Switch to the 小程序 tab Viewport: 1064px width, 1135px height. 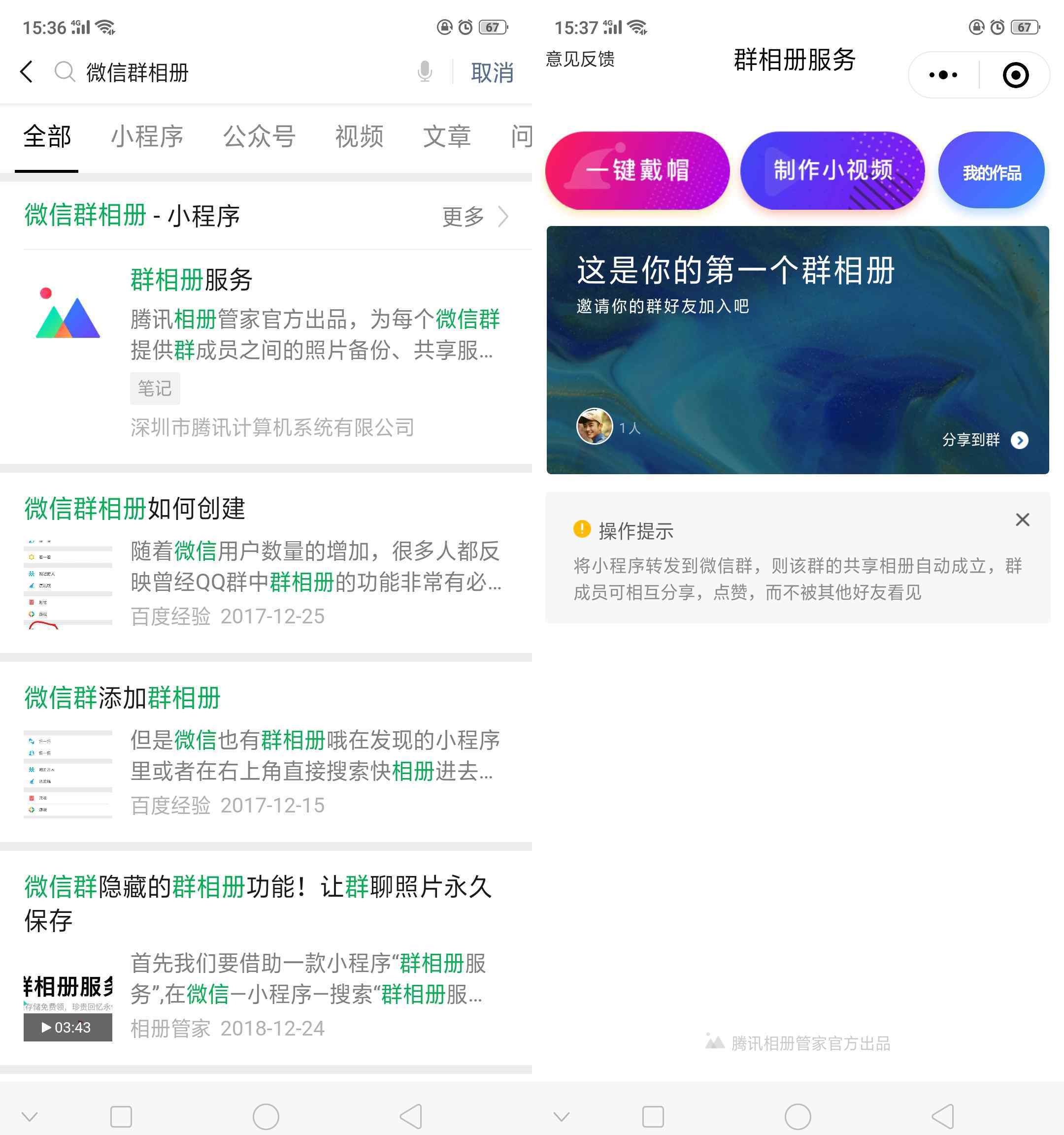(x=147, y=136)
